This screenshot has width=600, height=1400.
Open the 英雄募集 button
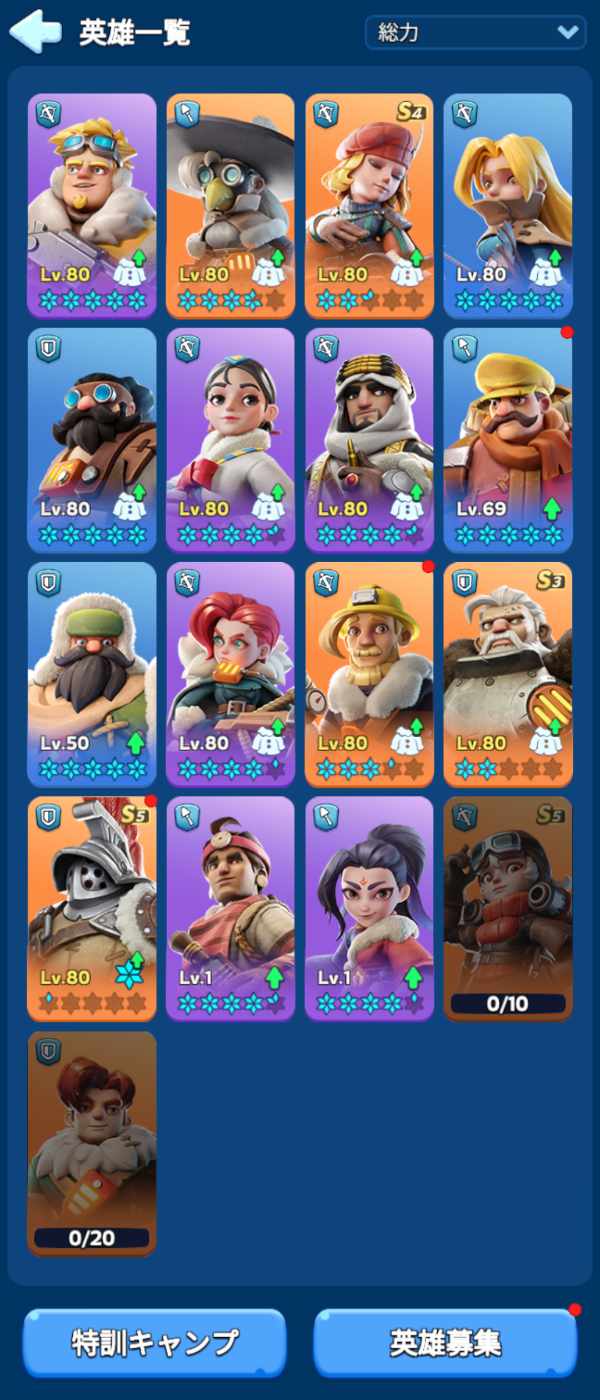point(445,1342)
